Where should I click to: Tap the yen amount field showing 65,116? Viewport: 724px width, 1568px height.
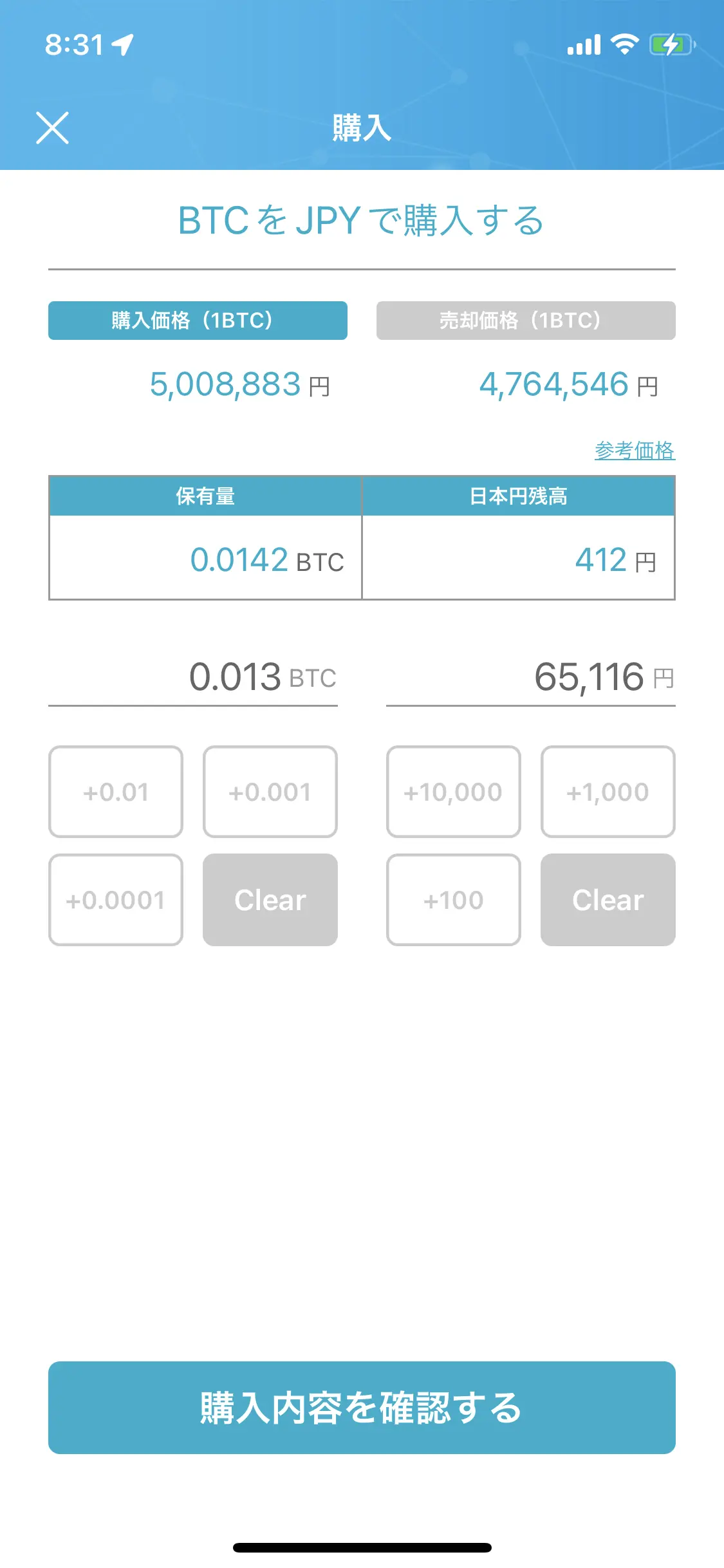pos(531,678)
